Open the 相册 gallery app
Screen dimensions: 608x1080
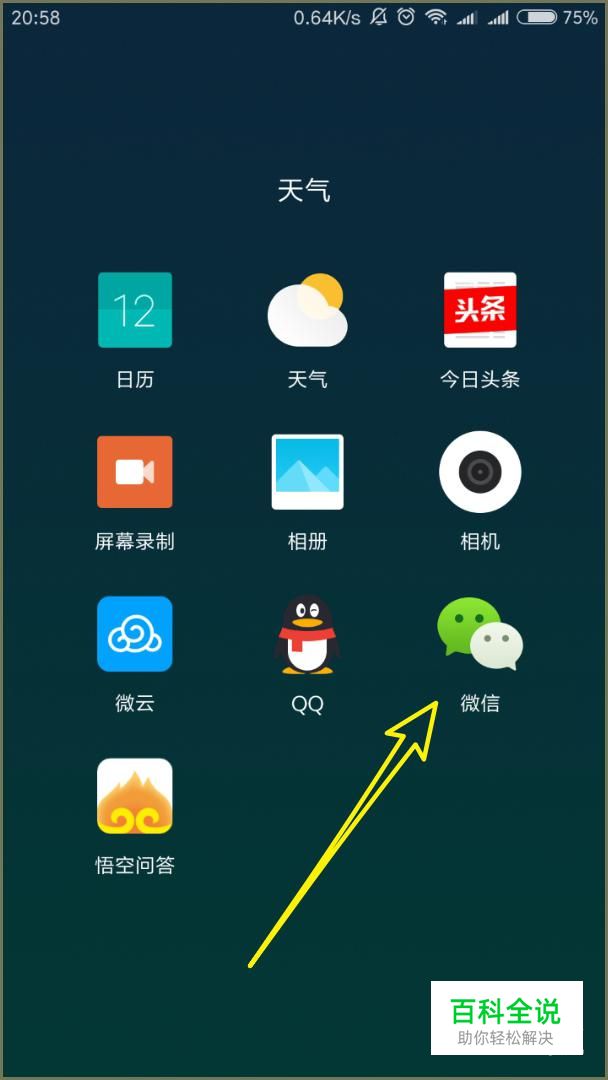coord(307,472)
